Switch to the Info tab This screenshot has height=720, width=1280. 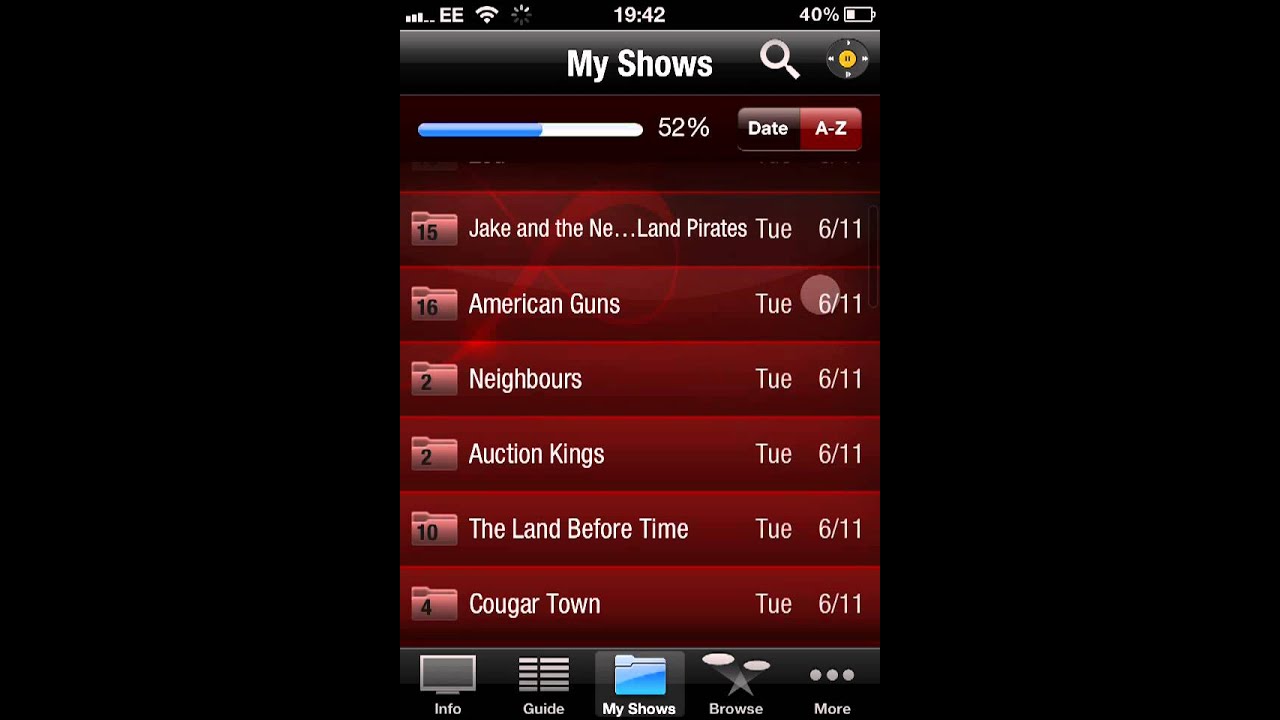pyautogui.click(x=447, y=685)
